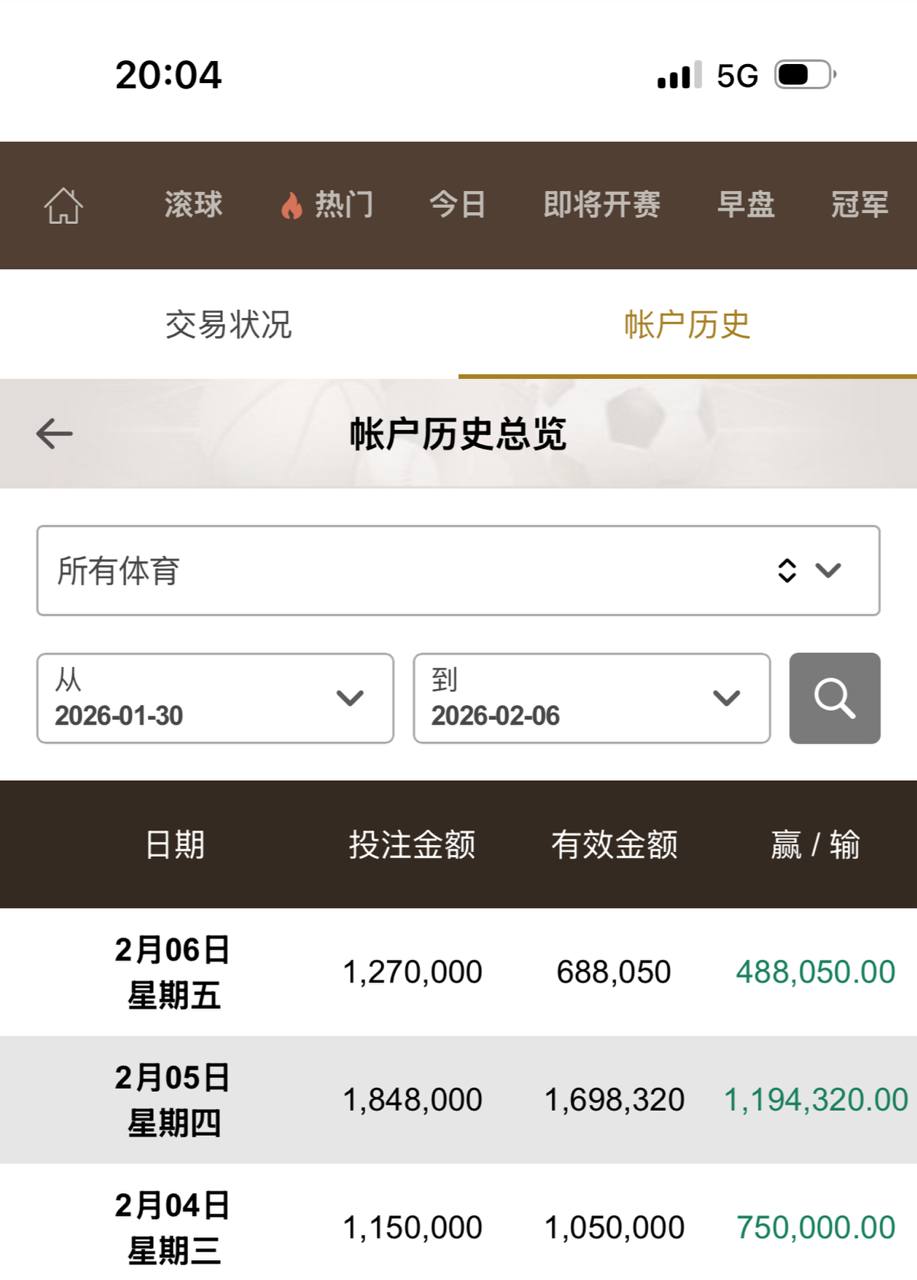Switch to the 热门 tab
Screen dimensions: 917x1280
click(x=327, y=205)
